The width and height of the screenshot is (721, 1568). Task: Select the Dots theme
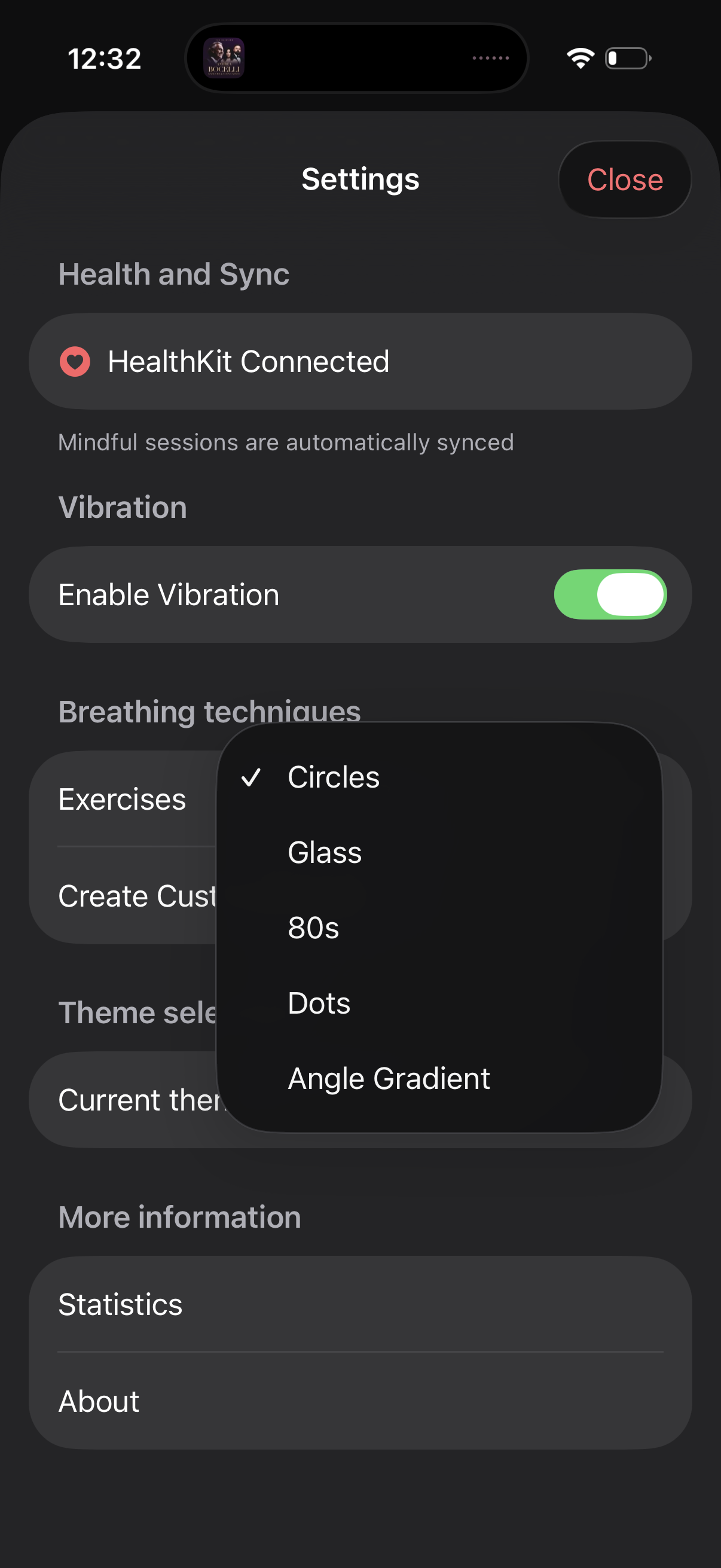319,1003
